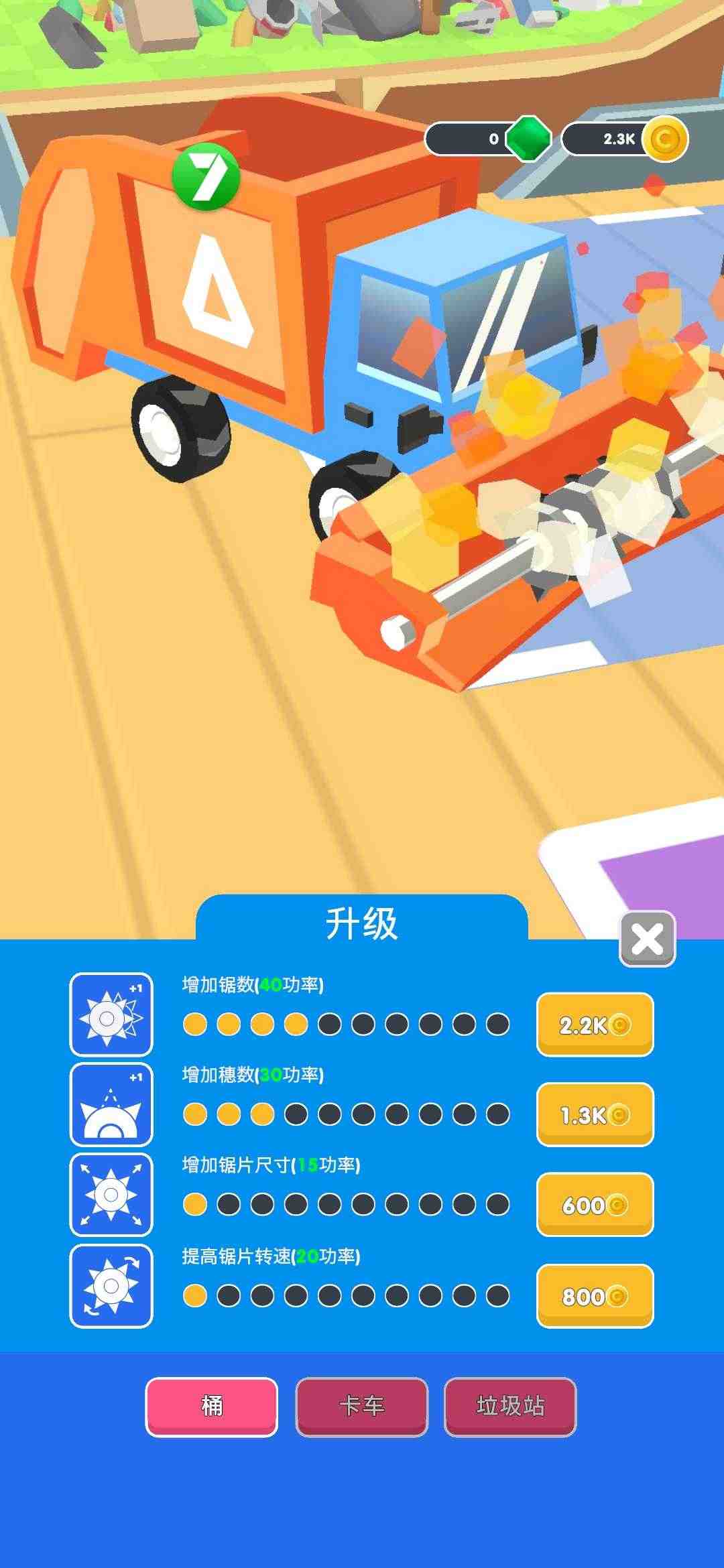Buy 提高锯片转速 upgrade for 800
Viewport: 724px width, 1568px height.
[595, 1295]
